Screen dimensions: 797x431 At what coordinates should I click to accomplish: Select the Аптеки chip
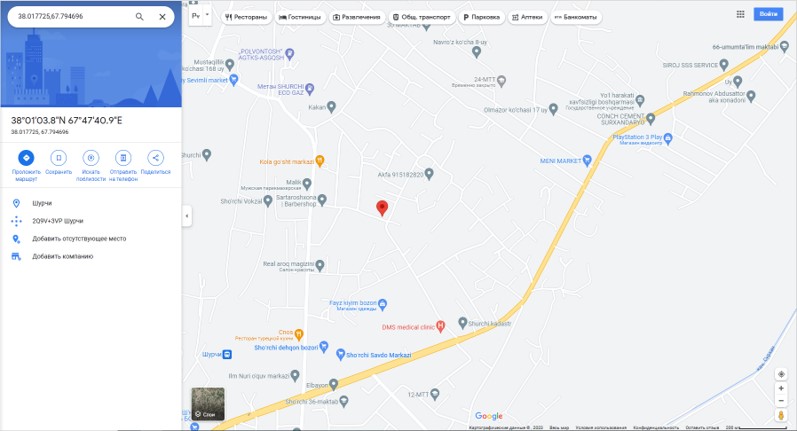click(x=527, y=17)
